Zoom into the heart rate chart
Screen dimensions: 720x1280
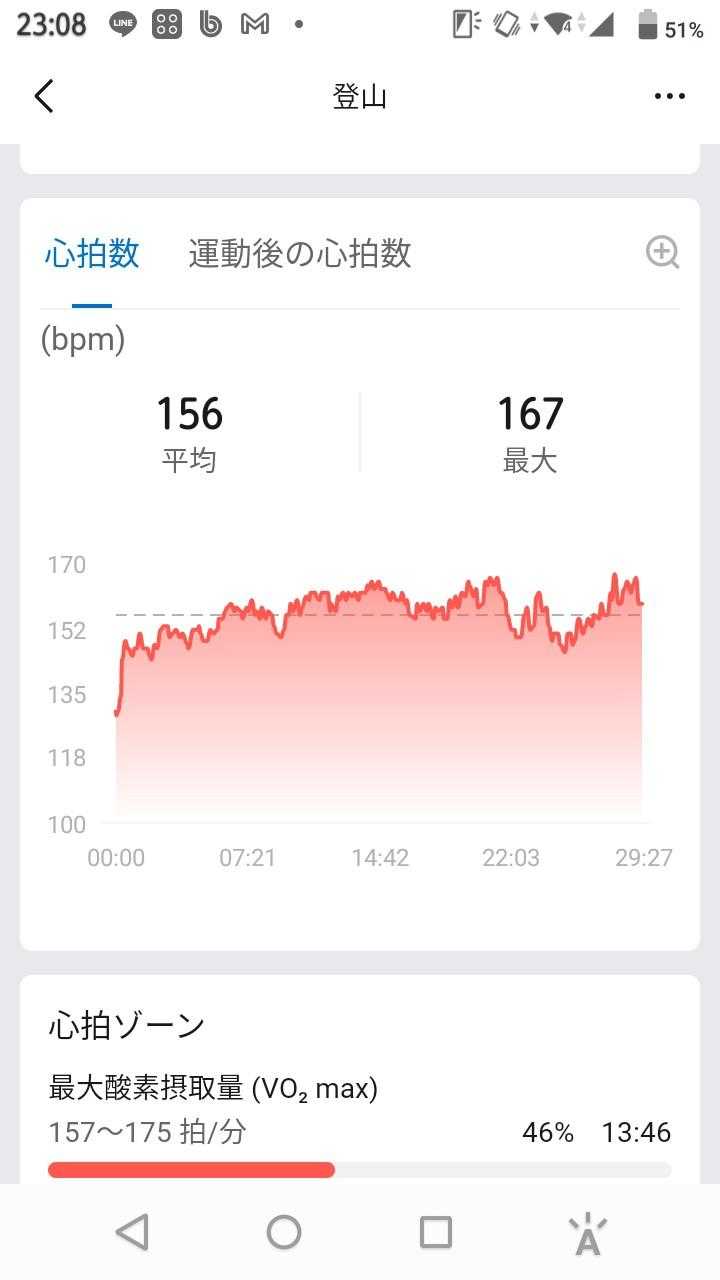[x=662, y=252]
